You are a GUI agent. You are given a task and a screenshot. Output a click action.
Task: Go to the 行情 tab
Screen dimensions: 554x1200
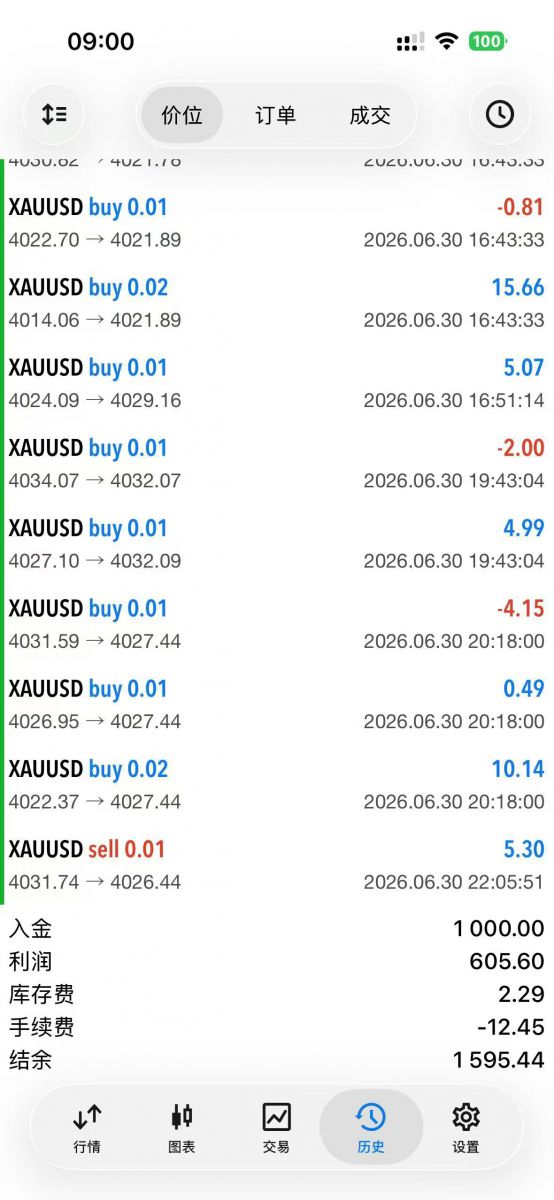[87, 1128]
